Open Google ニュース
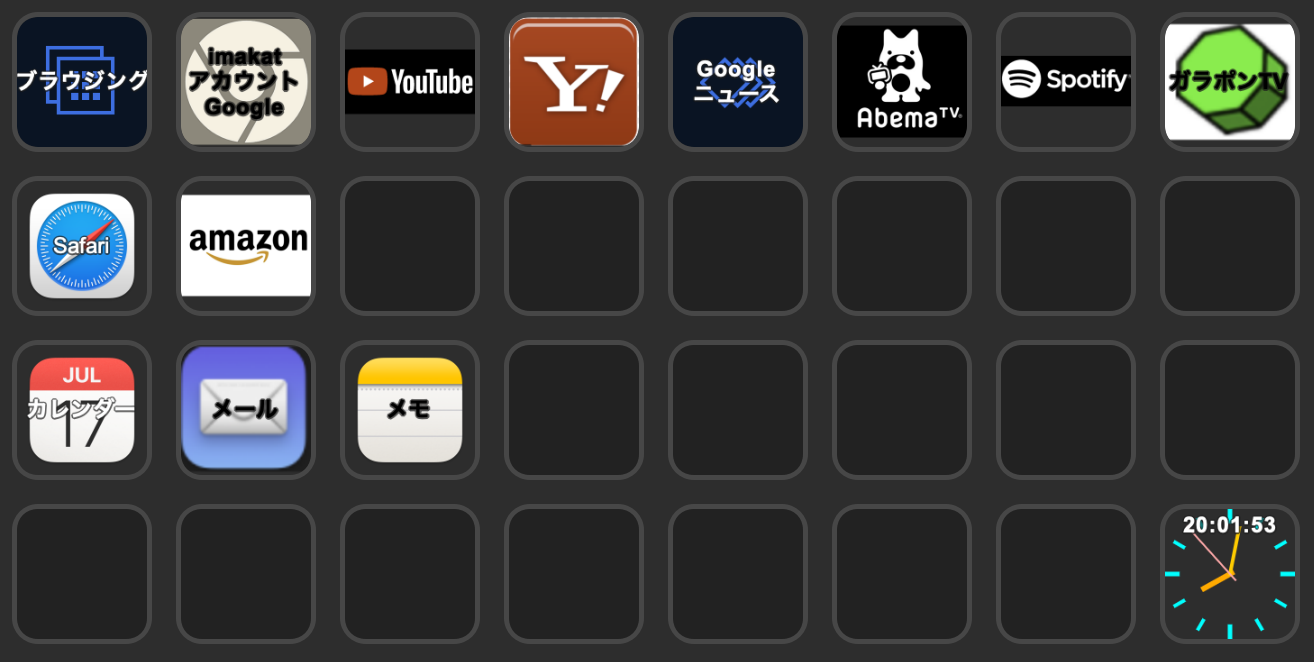1314x662 pixels. point(738,82)
